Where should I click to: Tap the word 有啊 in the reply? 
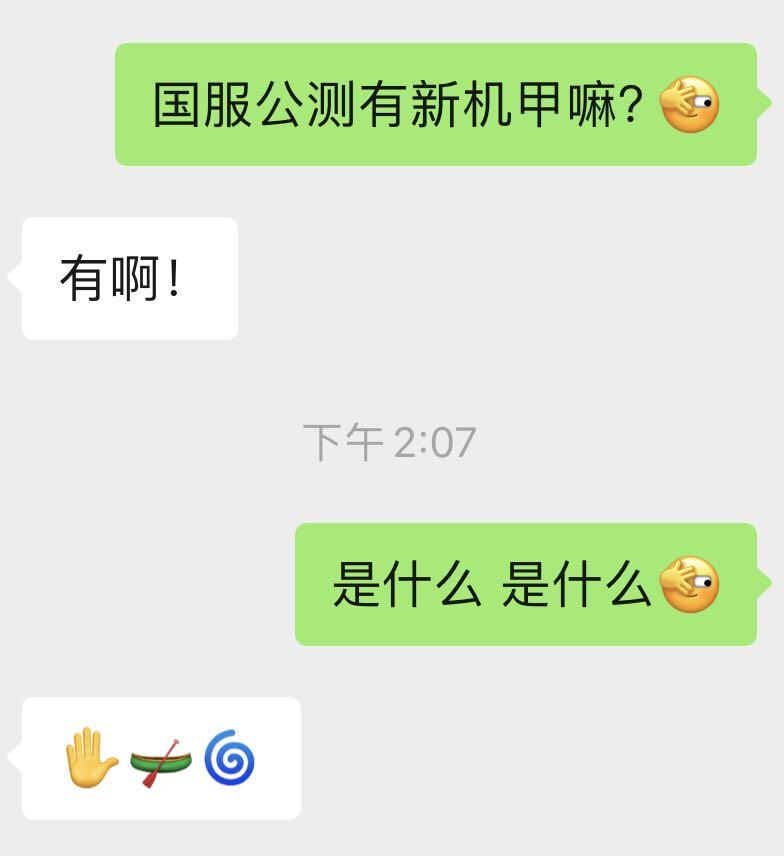tap(110, 276)
